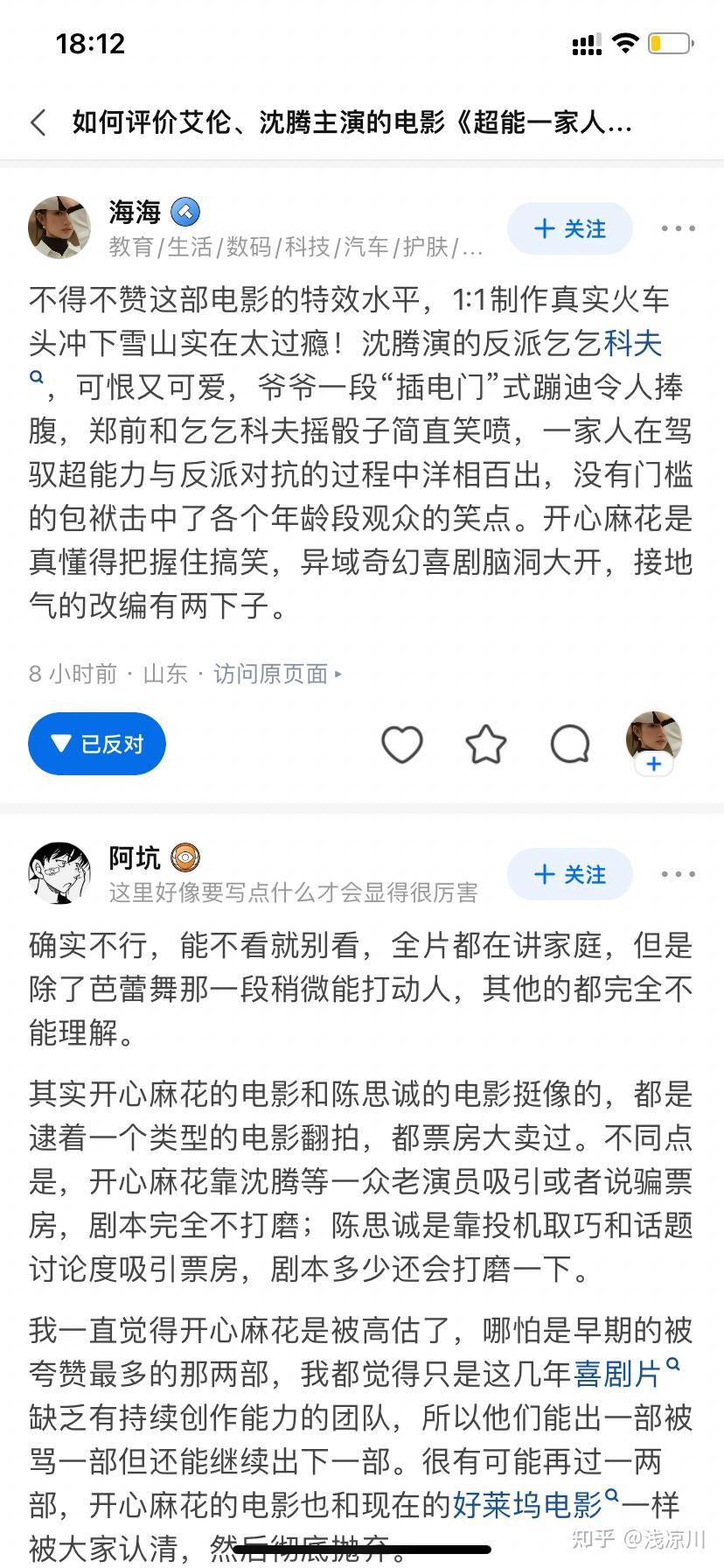724x1568 pixels.
Task: Favorite 海海's answer with the star
Action: [486, 745]
